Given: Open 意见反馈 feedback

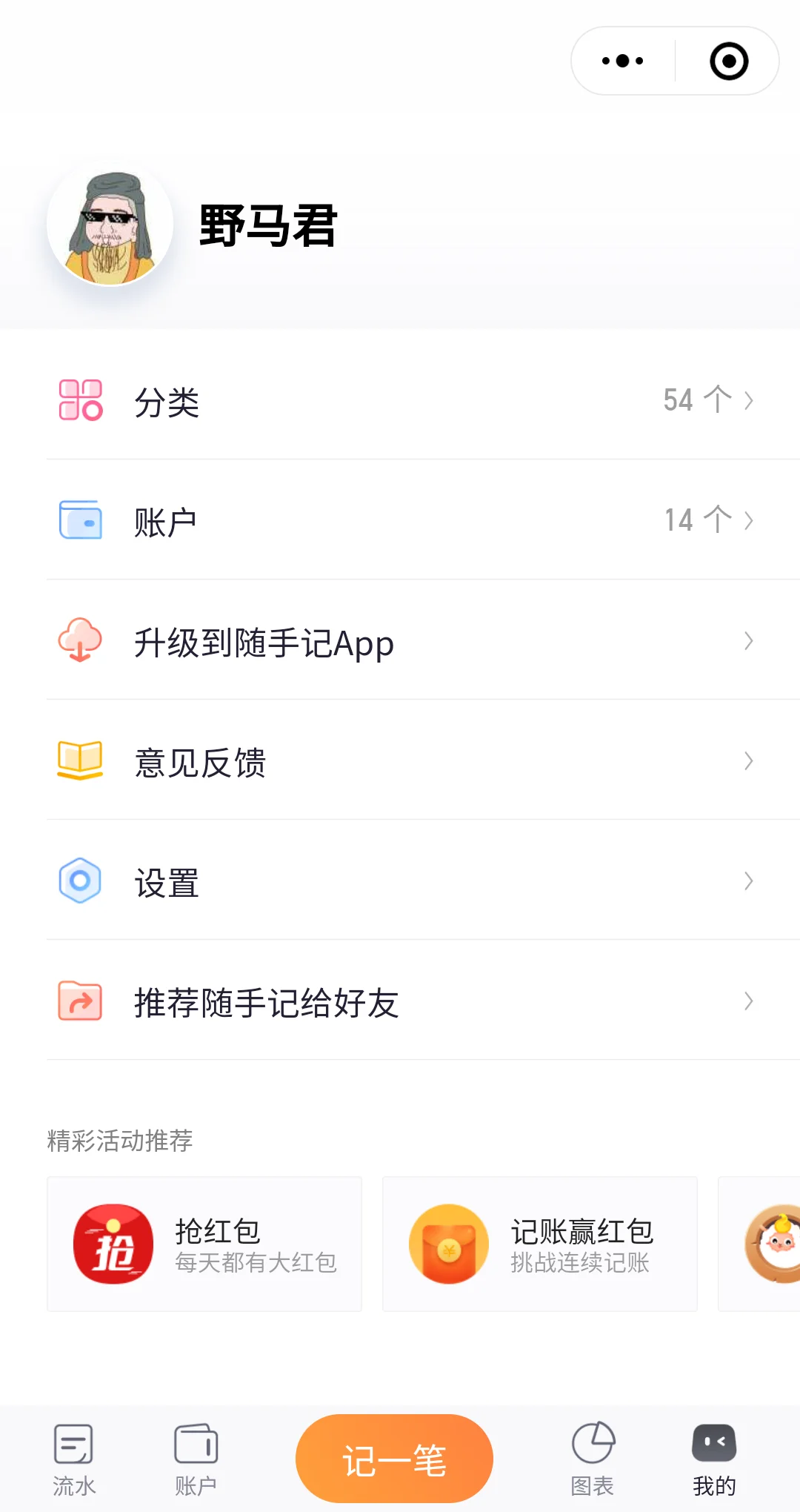Looking at the screenshot, I should click(400, 761).
